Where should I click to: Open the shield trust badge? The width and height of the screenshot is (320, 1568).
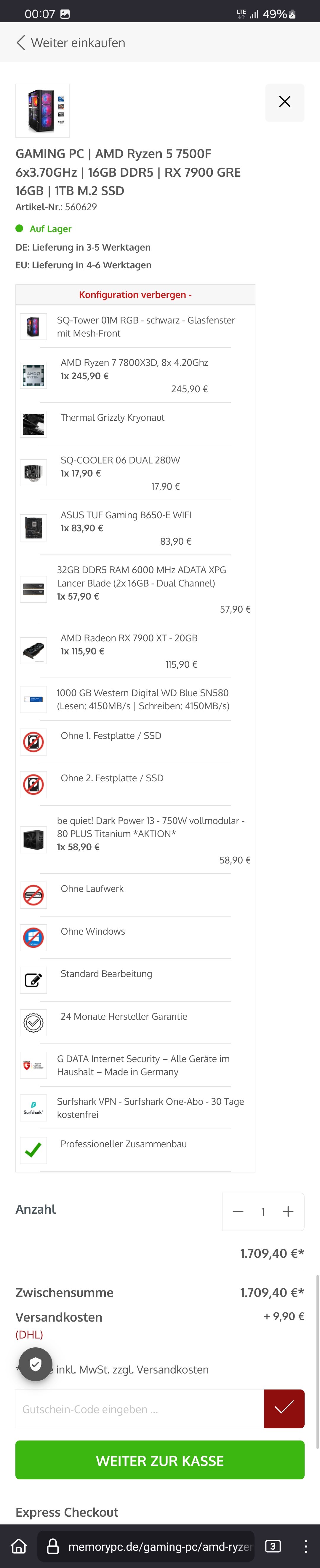(x=35, y=1364)
